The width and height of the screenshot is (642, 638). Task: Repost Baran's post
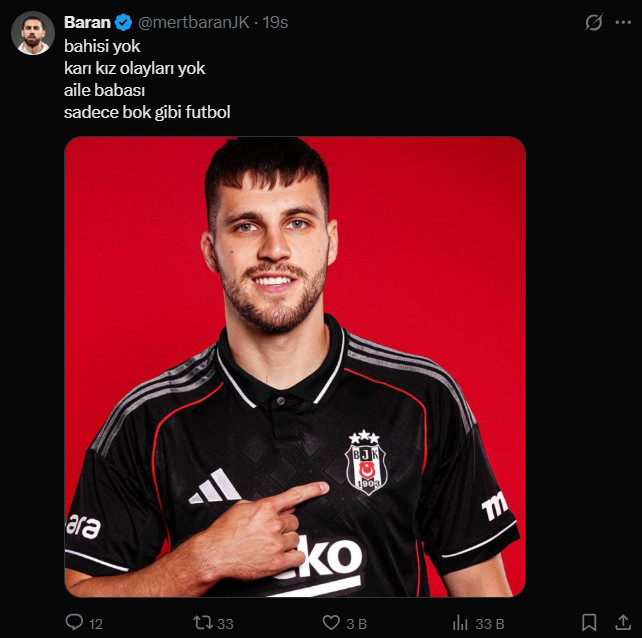pos(203,622)
